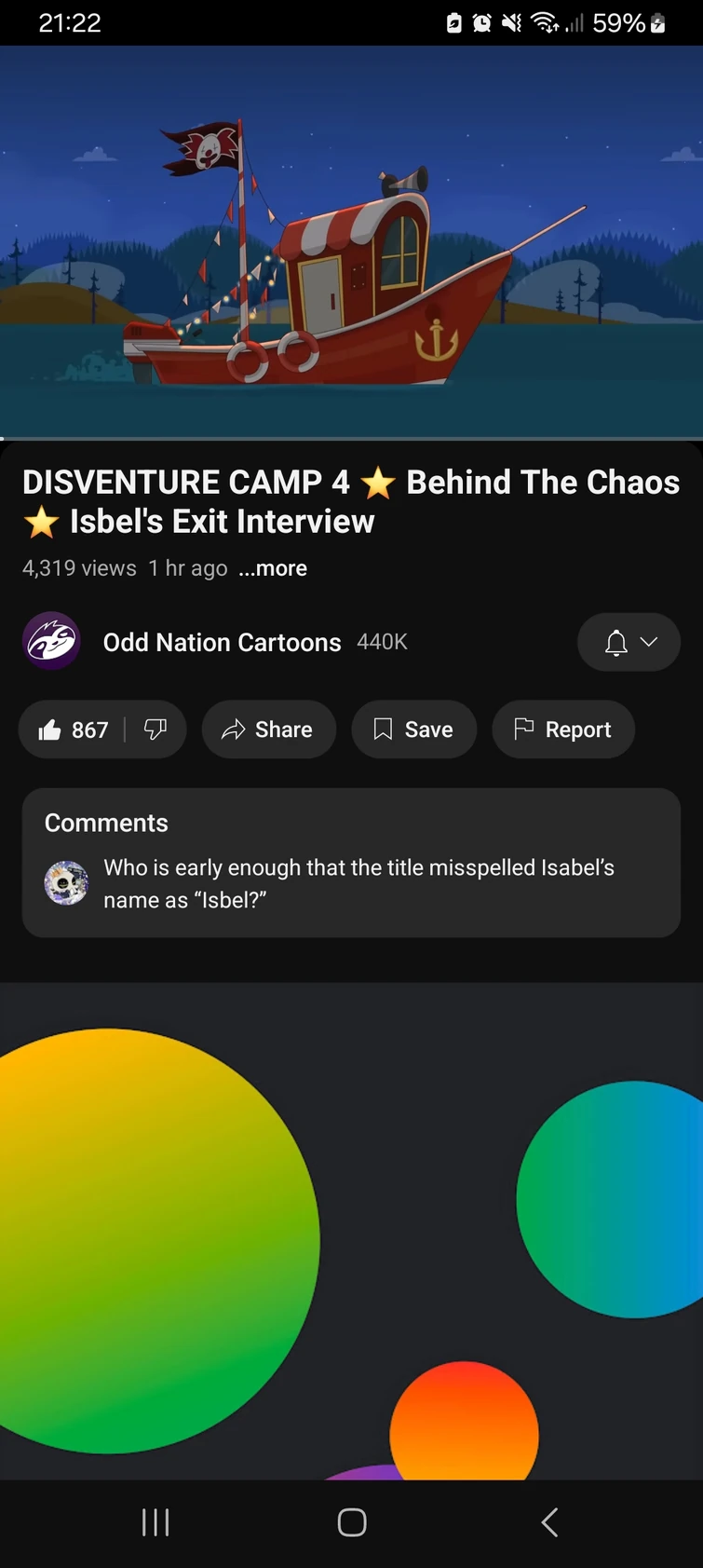The width and height of the screenshot is (703, 1568).
Task: Open notification bell options for channel
Action: pos(629,642)
